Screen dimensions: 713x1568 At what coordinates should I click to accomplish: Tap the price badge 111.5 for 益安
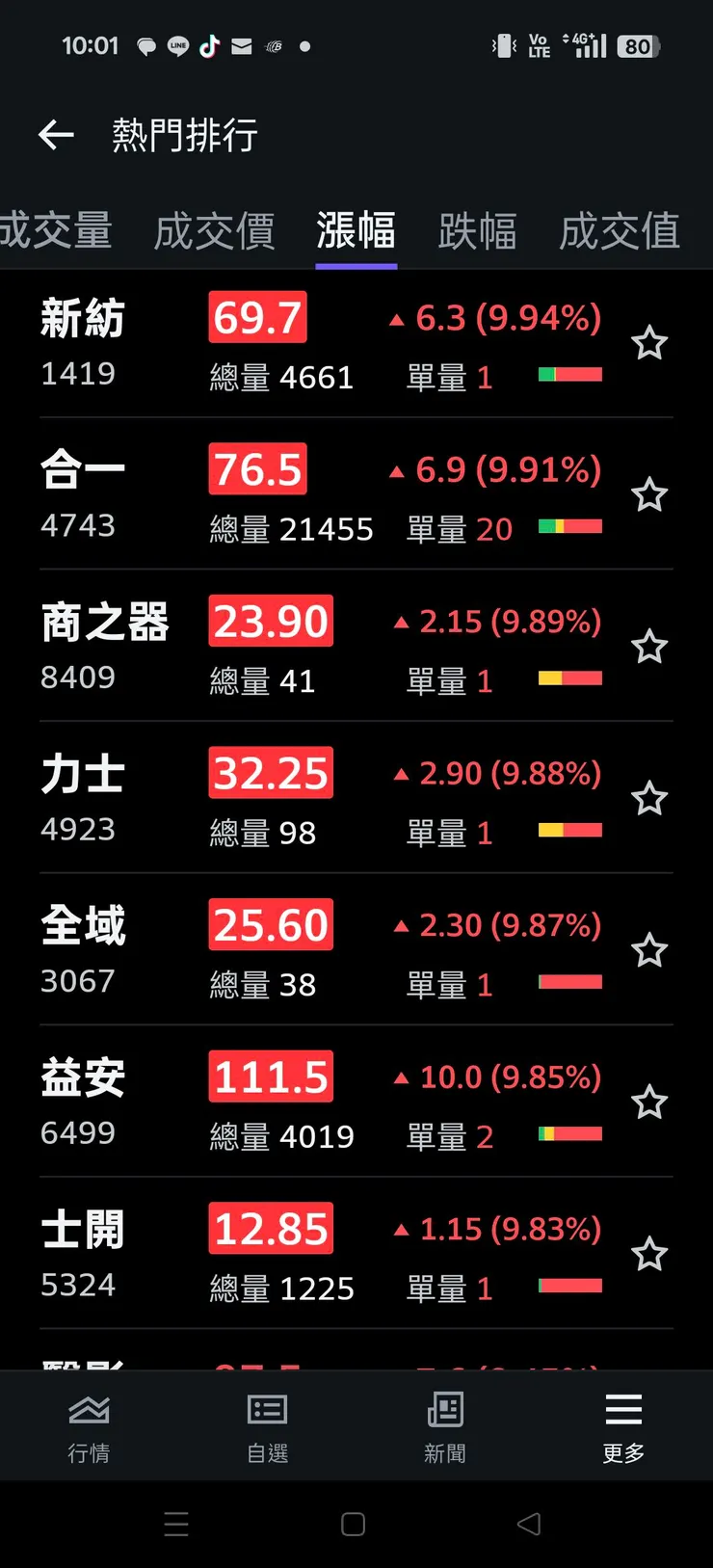pyautogui.click(x=270, y=1076)
